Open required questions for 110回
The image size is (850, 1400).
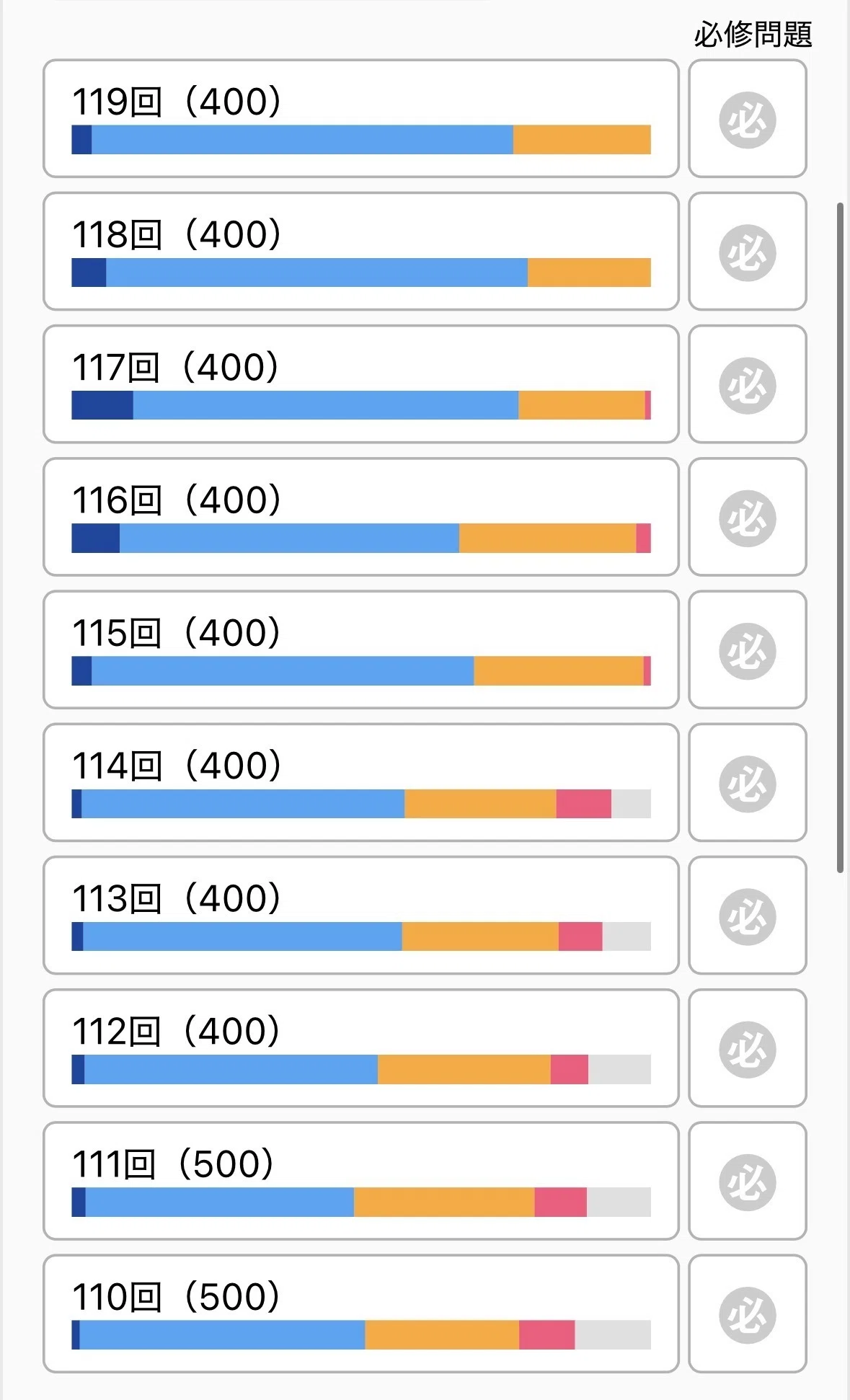click(748, 1313)
